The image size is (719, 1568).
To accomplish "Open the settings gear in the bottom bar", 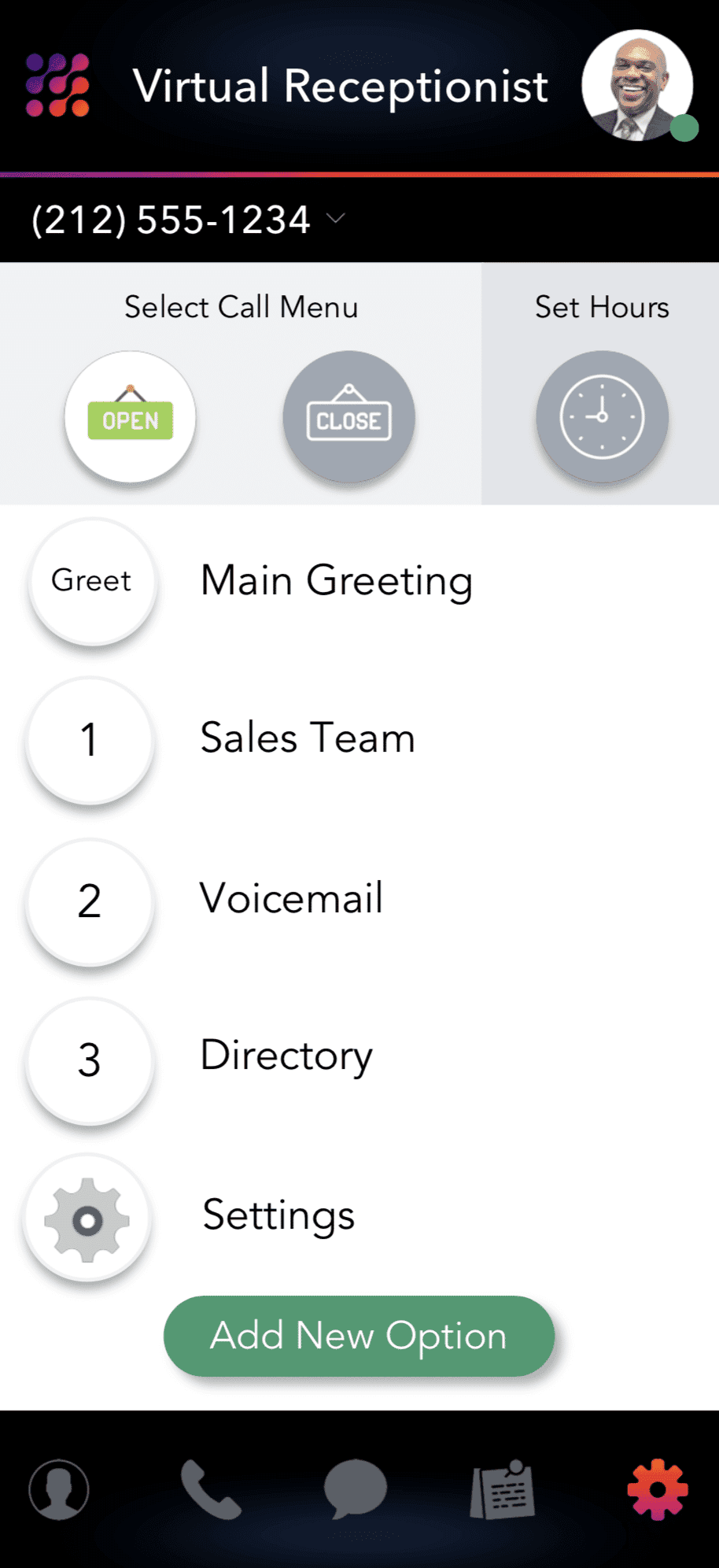I will (x=656, y=1488).
